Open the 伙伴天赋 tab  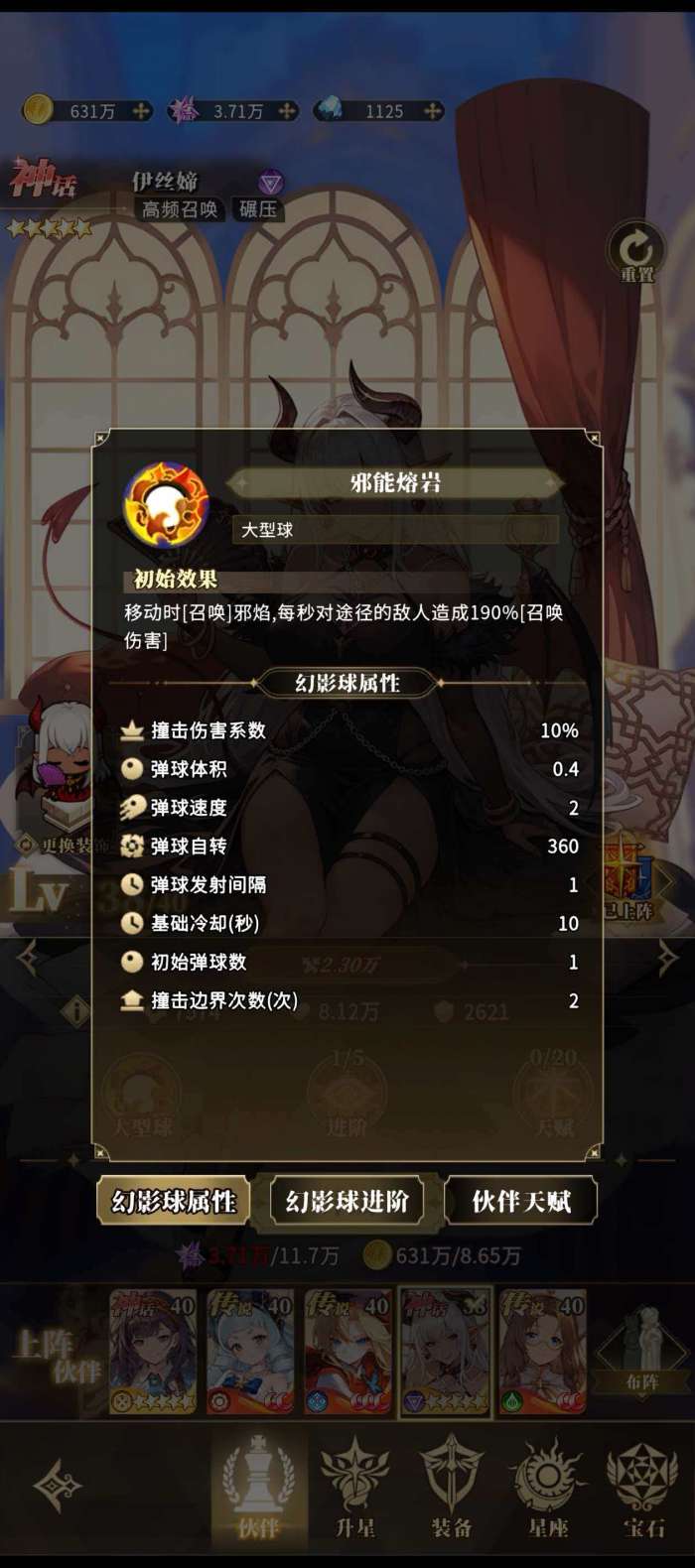point(521,1202)
